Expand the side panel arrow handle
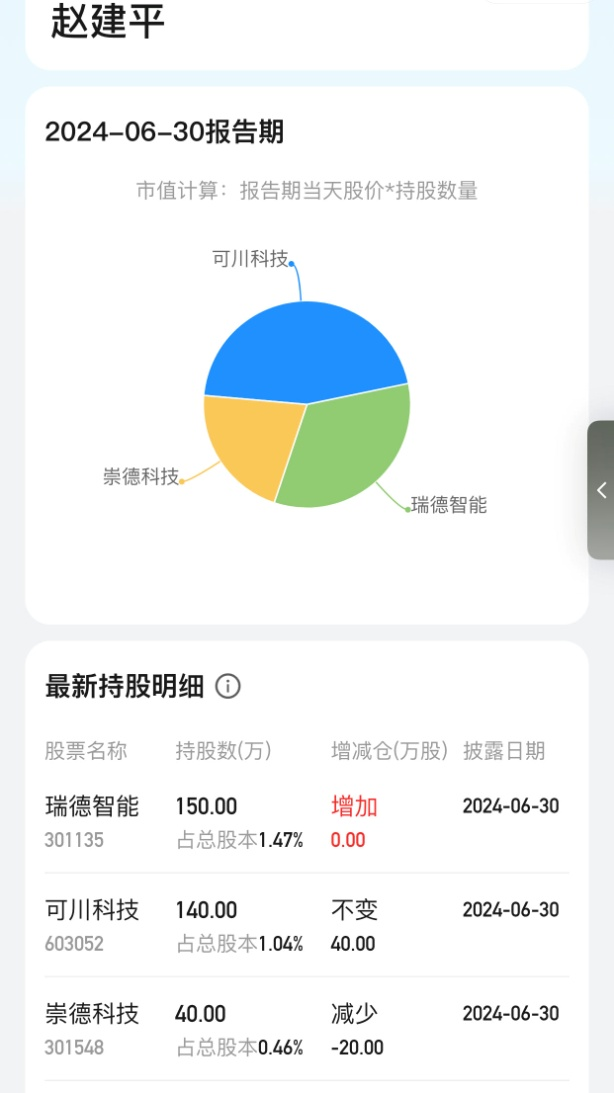The image size is (614, 1093). click(x=601, y=490)
